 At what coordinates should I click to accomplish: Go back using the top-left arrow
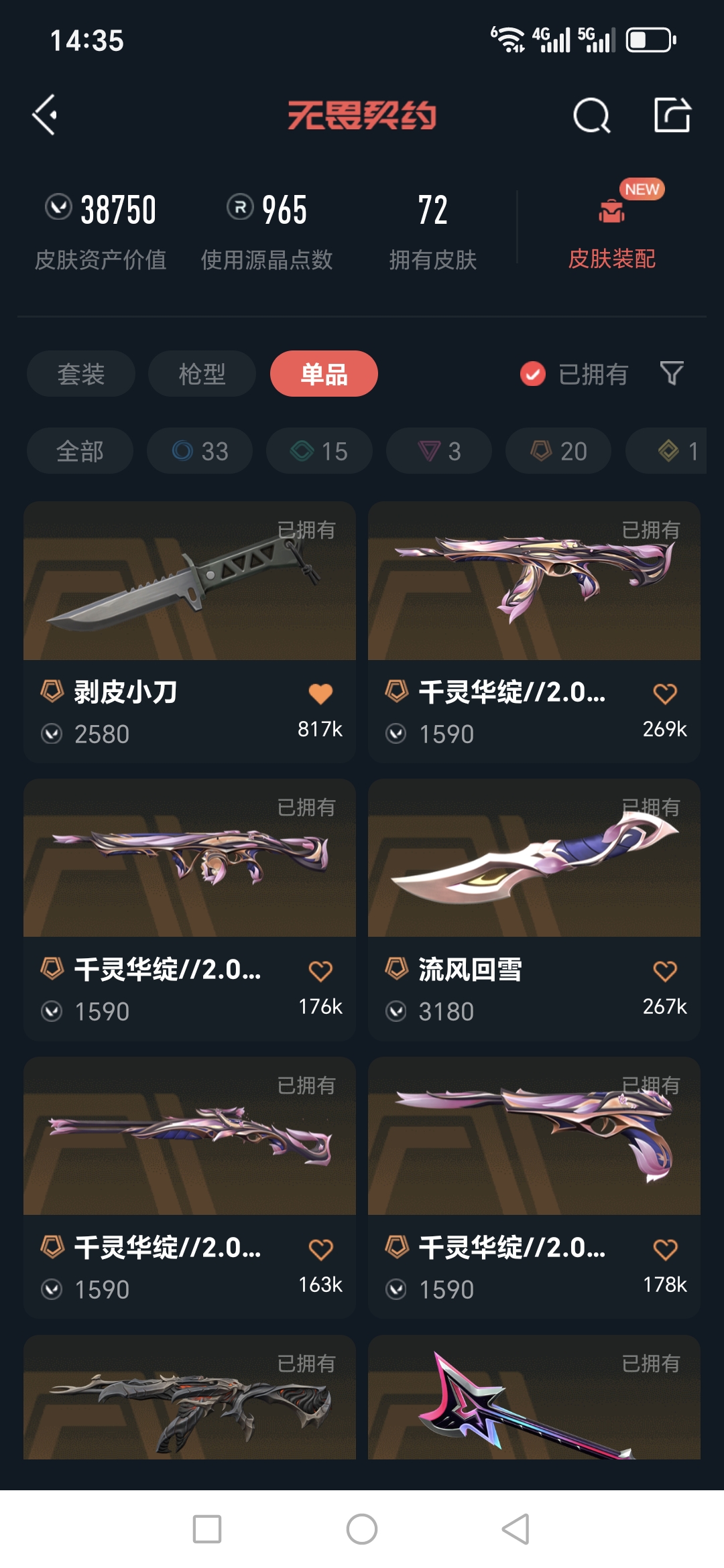[45, 115]
